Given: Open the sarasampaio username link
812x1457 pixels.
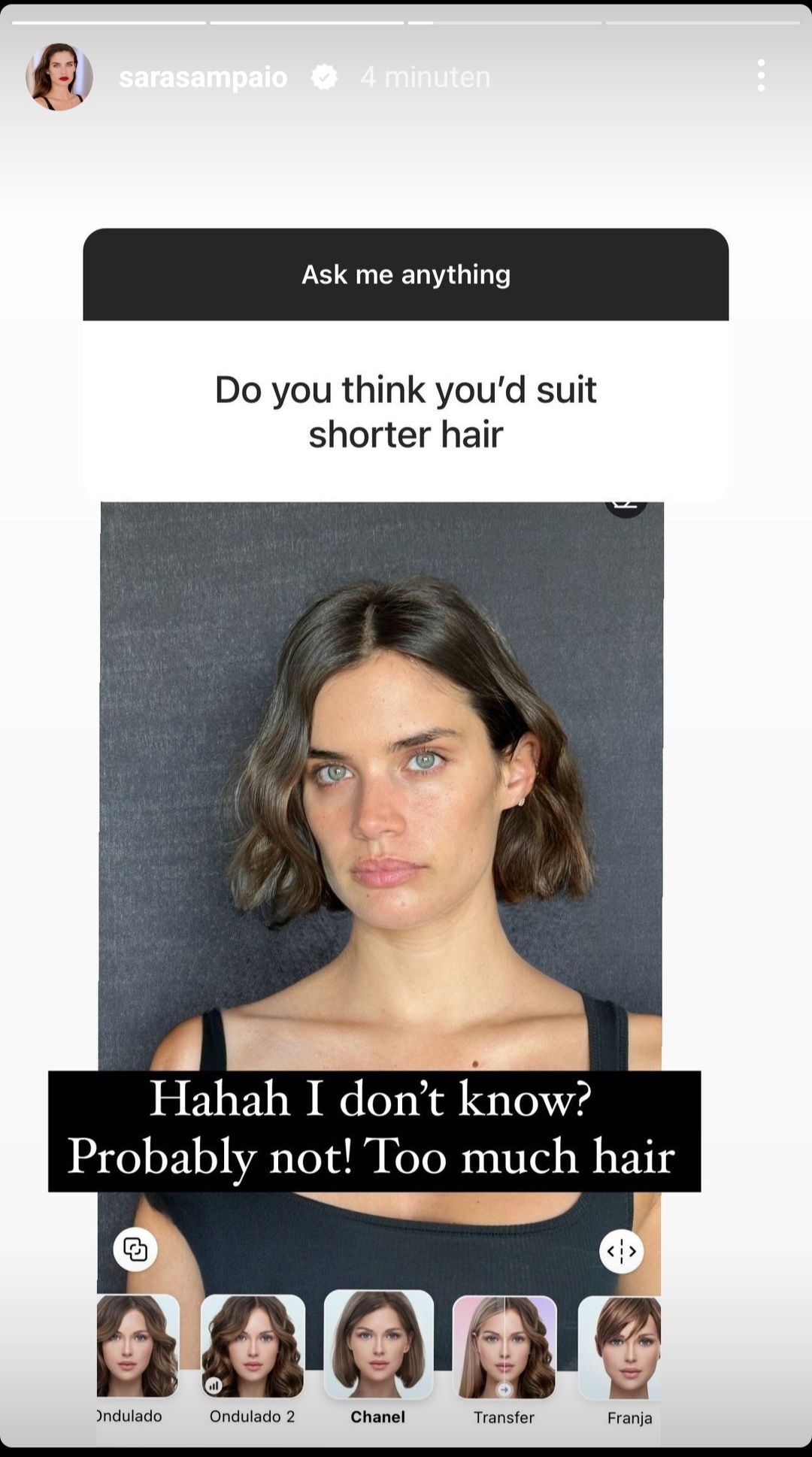Looking at the screenshot, I should point(203,77).
